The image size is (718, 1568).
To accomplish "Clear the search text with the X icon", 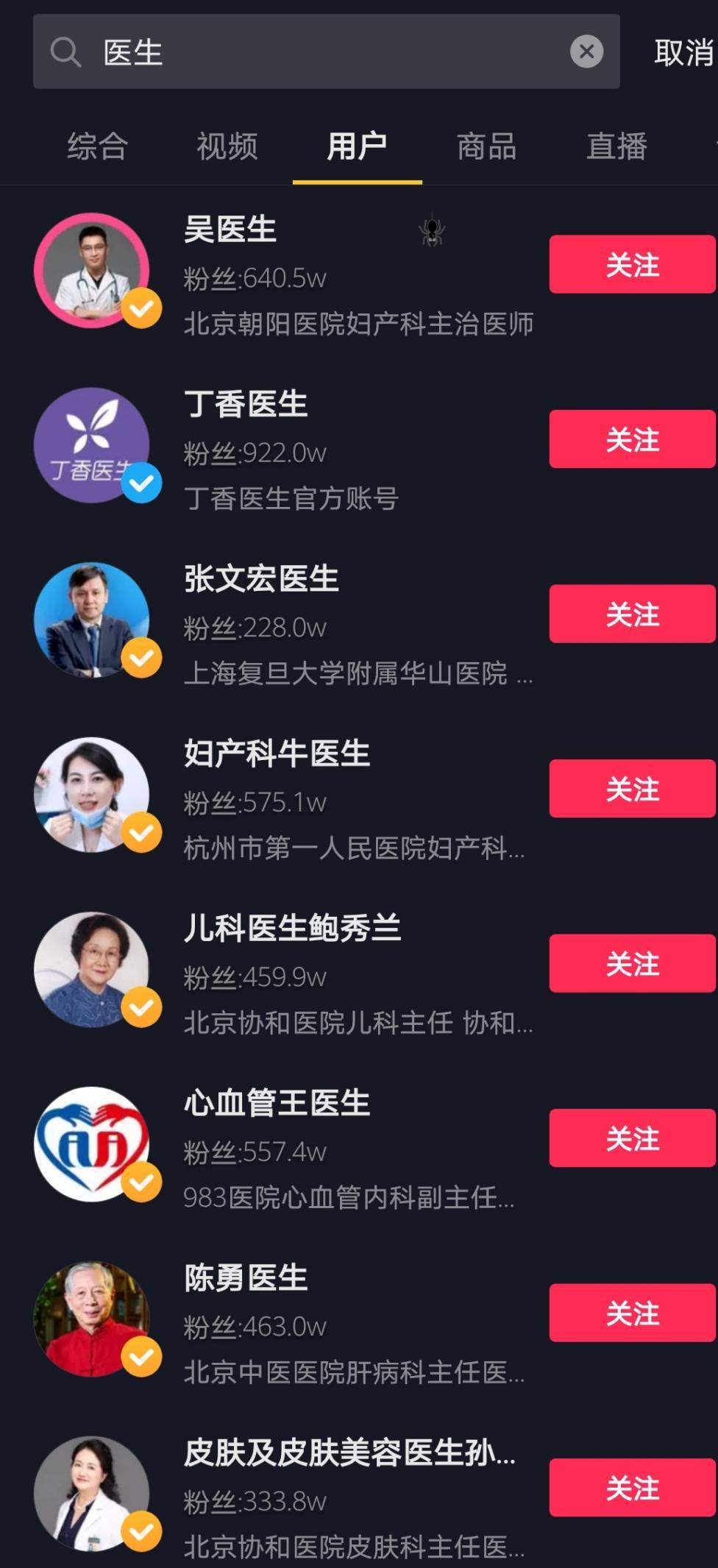I will (x=586, y=52).
